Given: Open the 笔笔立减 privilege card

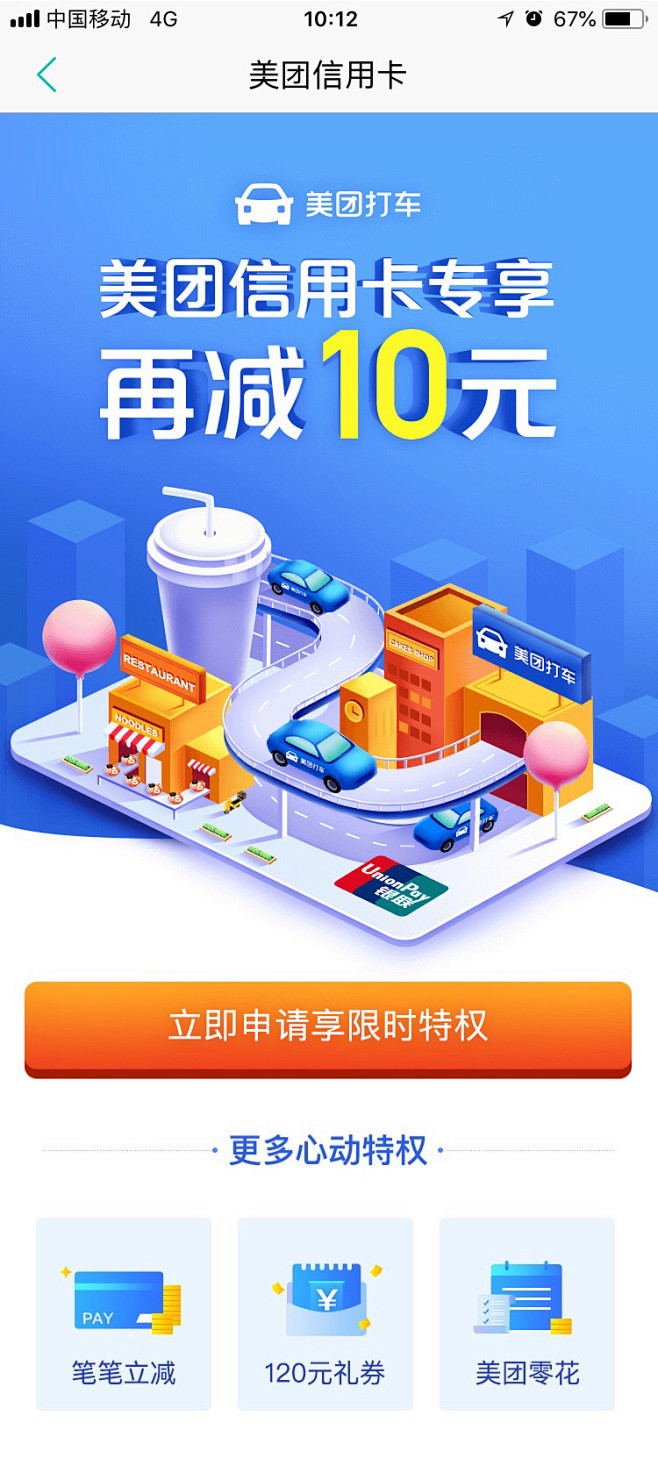Looking at the screenshot, I should tap(124, 1314).
